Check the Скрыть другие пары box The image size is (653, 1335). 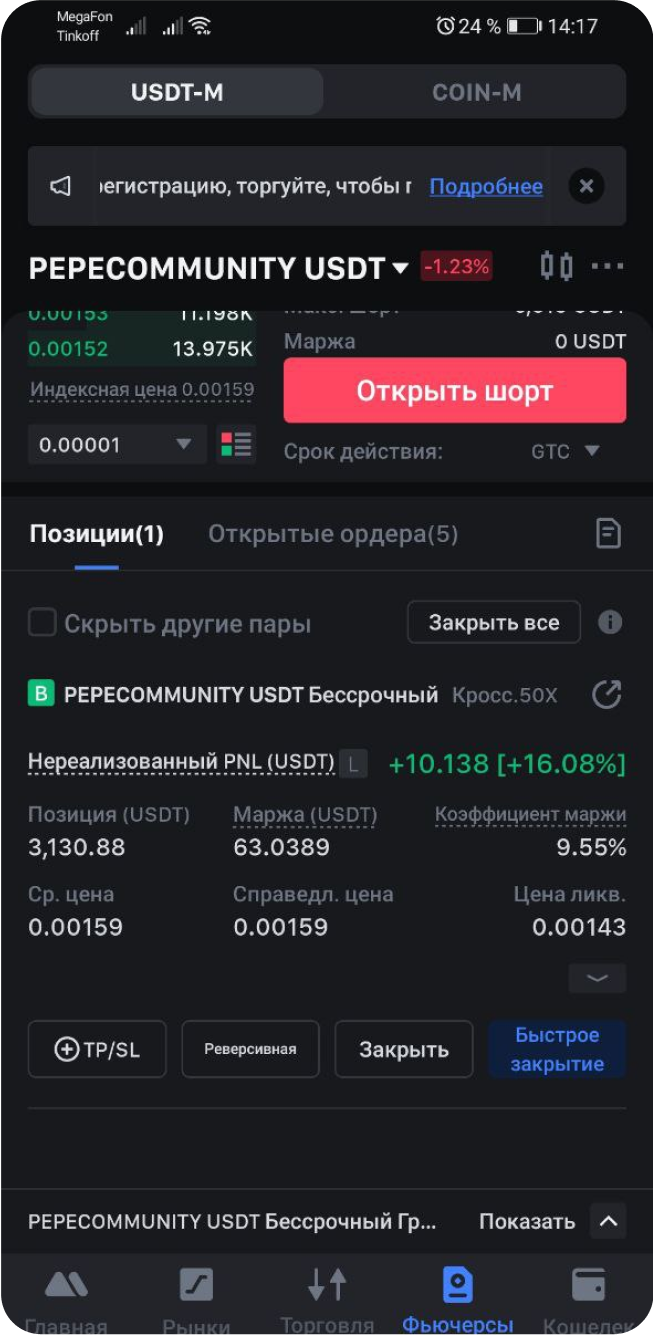coord(42,624)
